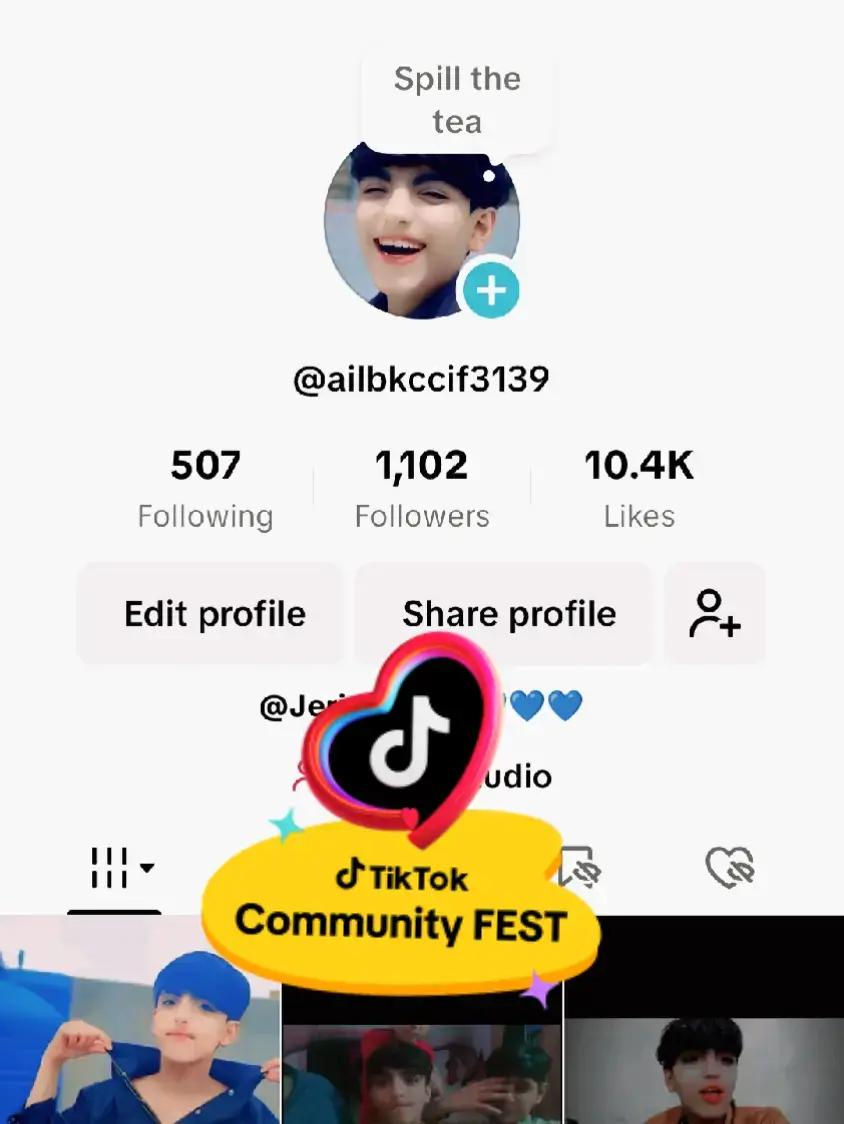Tap the plus badge on the avatar
844x1124 pixels.
(x=490, y=291)
